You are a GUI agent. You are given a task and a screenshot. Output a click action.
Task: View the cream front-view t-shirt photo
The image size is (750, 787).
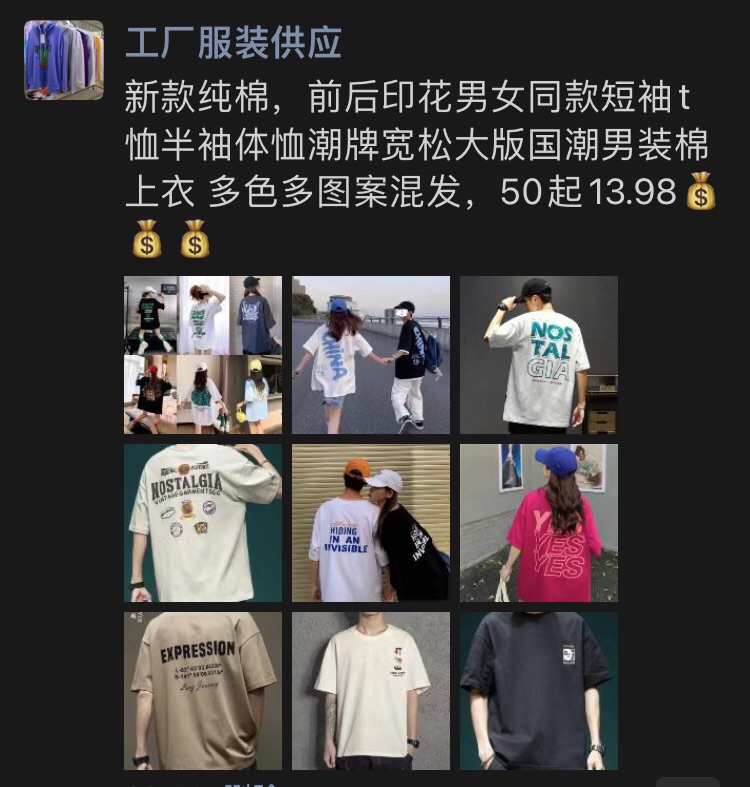[x=371, y=691]
